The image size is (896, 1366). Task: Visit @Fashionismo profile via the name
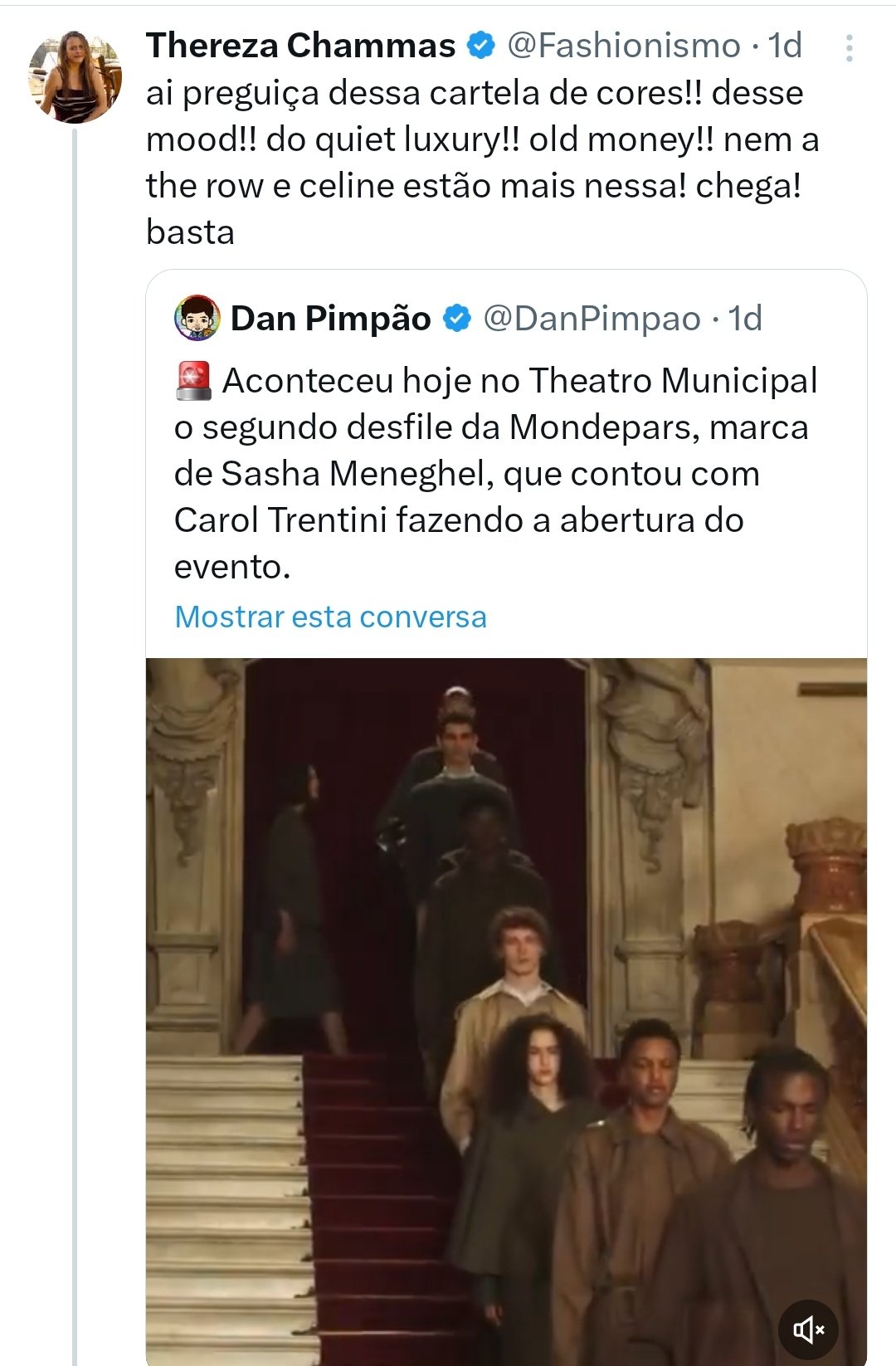[300, 45]
